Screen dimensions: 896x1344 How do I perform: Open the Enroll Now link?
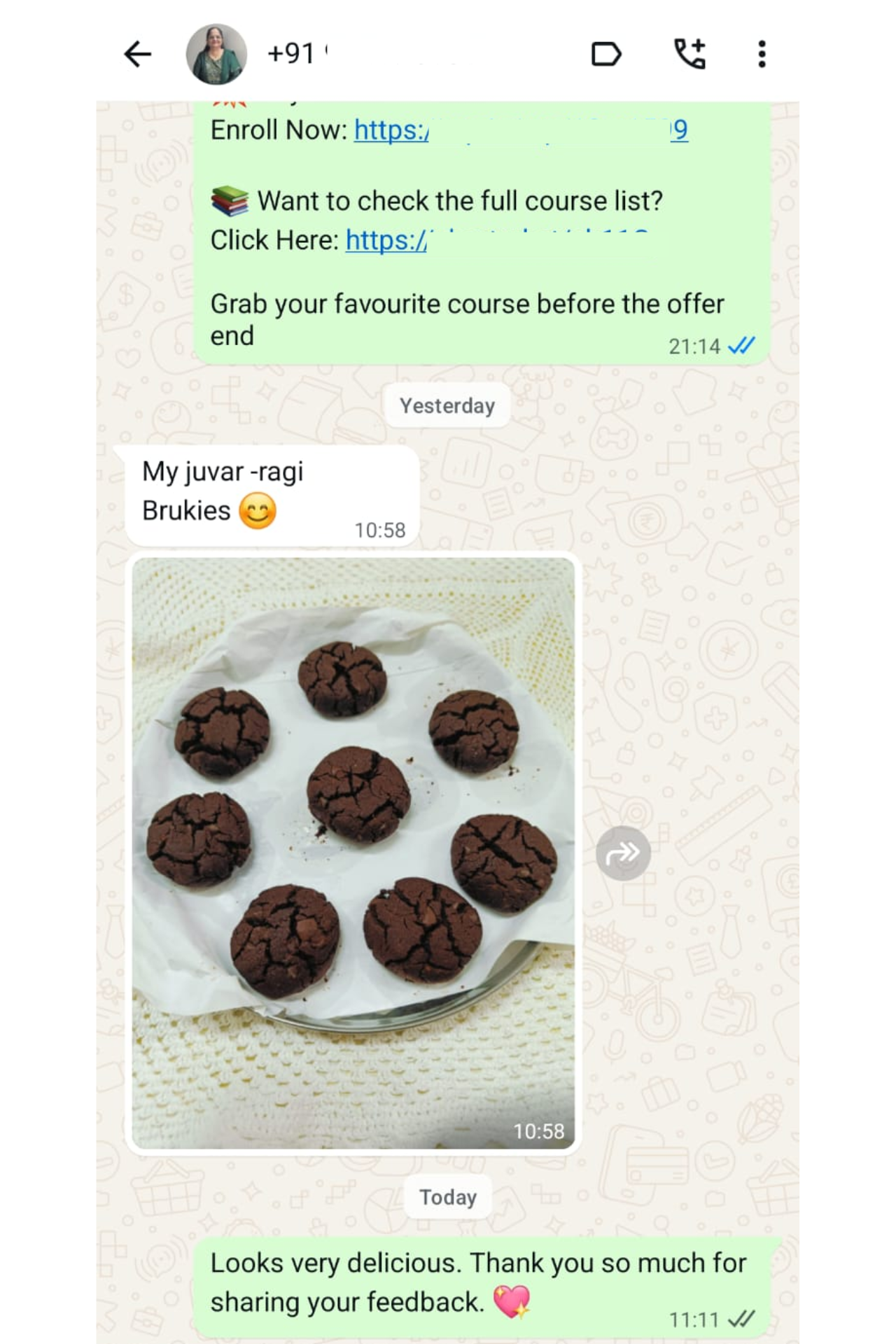(x=391, y=130)
